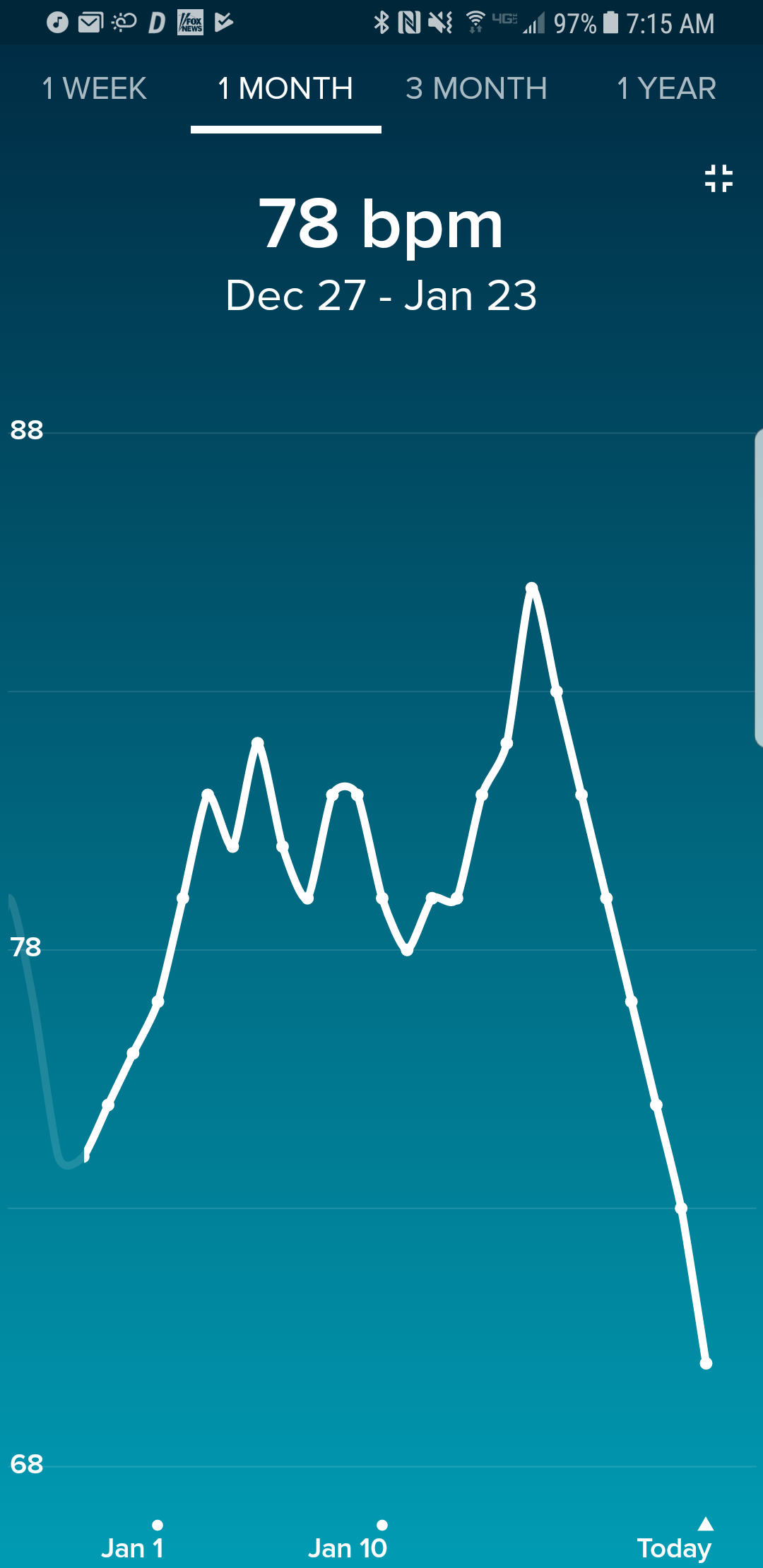Viewport: 763px width, 1568px height.
Task: Select the 1 MONTH tab
Action: click(x=285, y=89)
